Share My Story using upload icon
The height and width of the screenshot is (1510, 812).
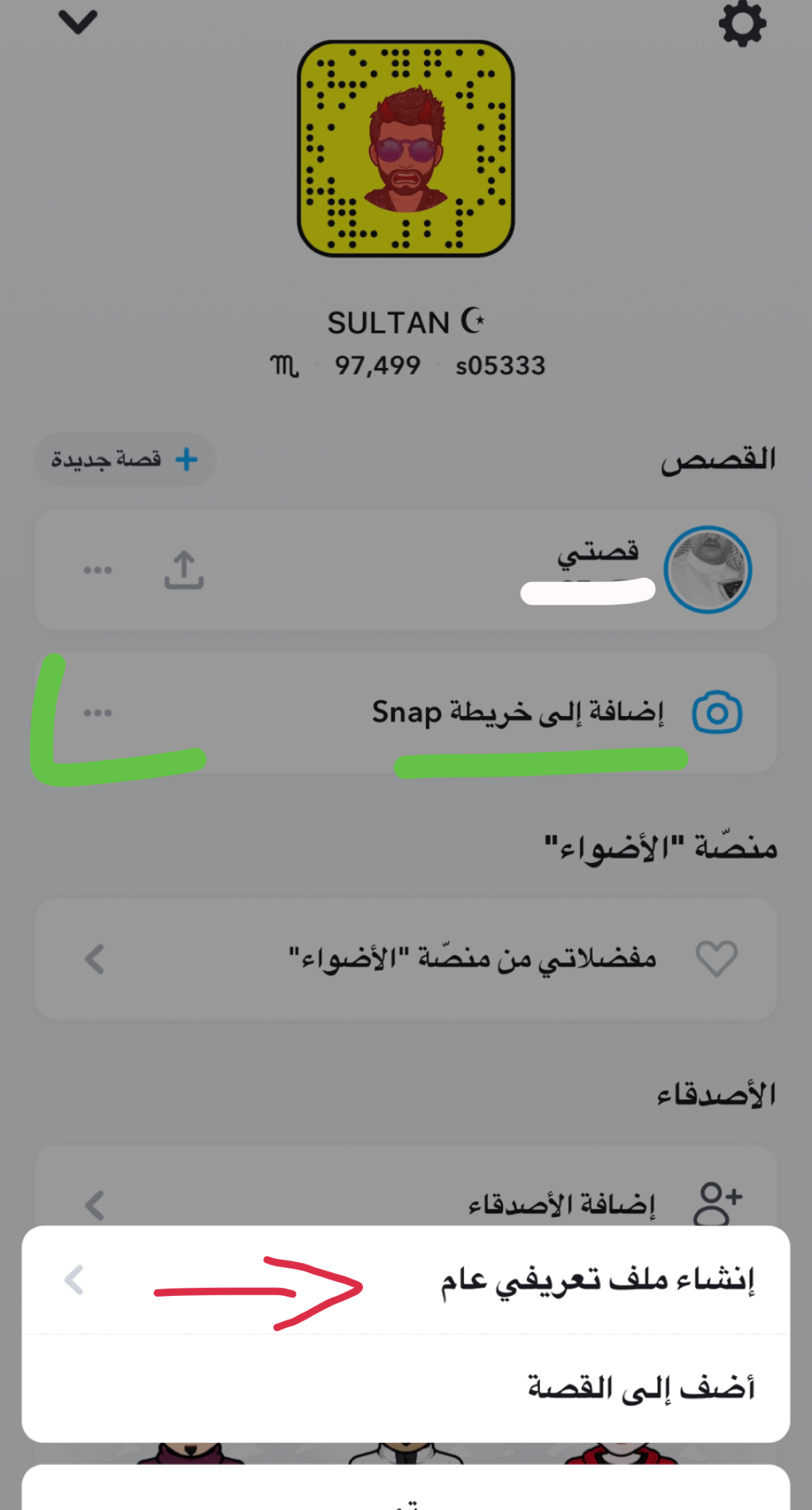tap(184, 570)
